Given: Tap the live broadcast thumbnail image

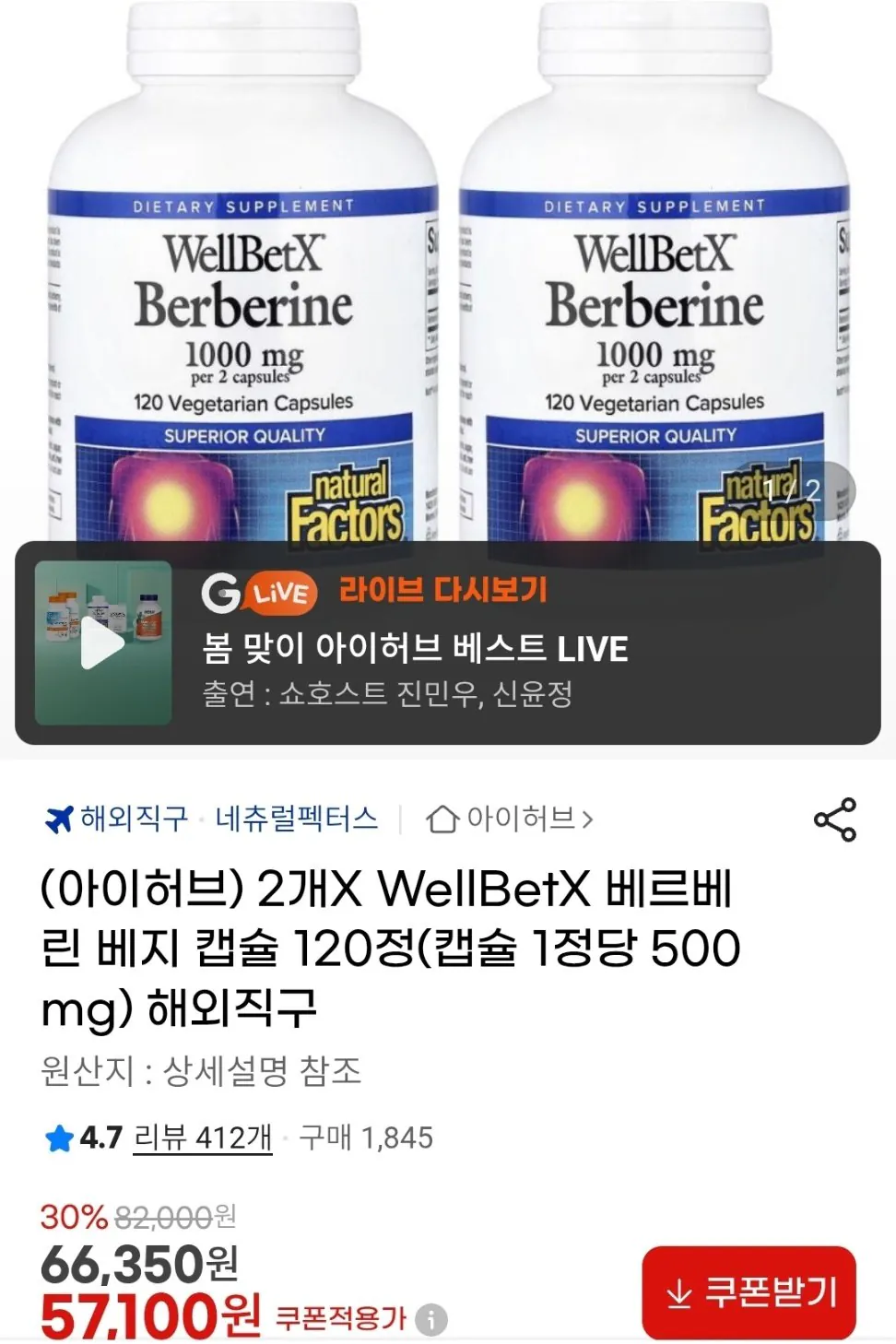Looking at the screenshot, I should click(103, 646).
